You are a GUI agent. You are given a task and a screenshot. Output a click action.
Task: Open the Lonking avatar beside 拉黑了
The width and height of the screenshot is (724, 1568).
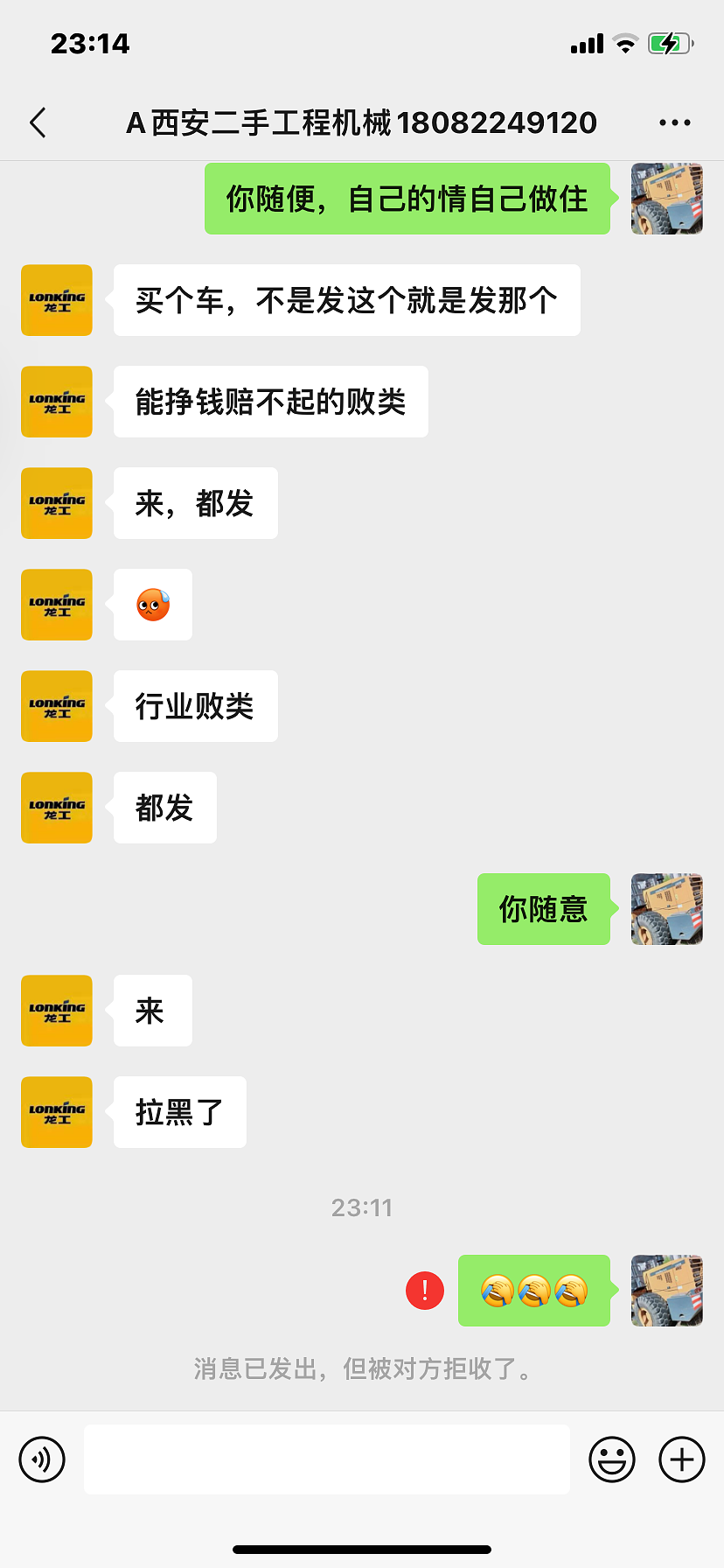pyautogui.click(x=57, y=1112)
